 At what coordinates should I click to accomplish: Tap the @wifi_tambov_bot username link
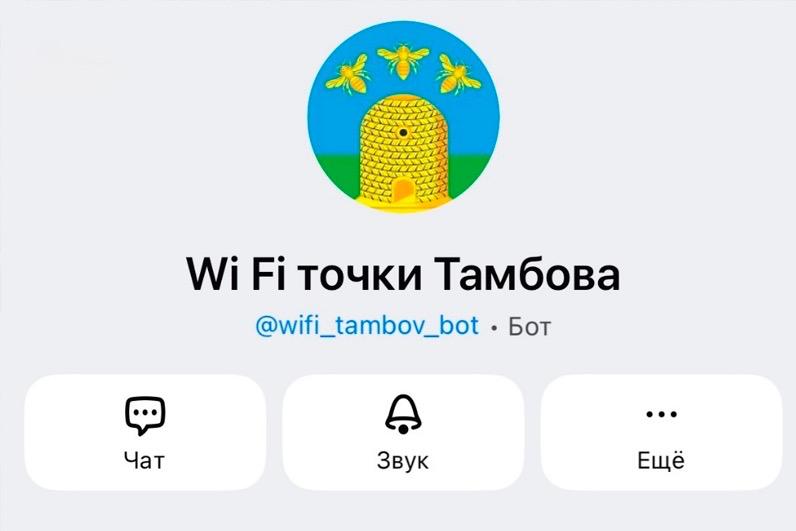pyautogui.click(x=368, y=326)
